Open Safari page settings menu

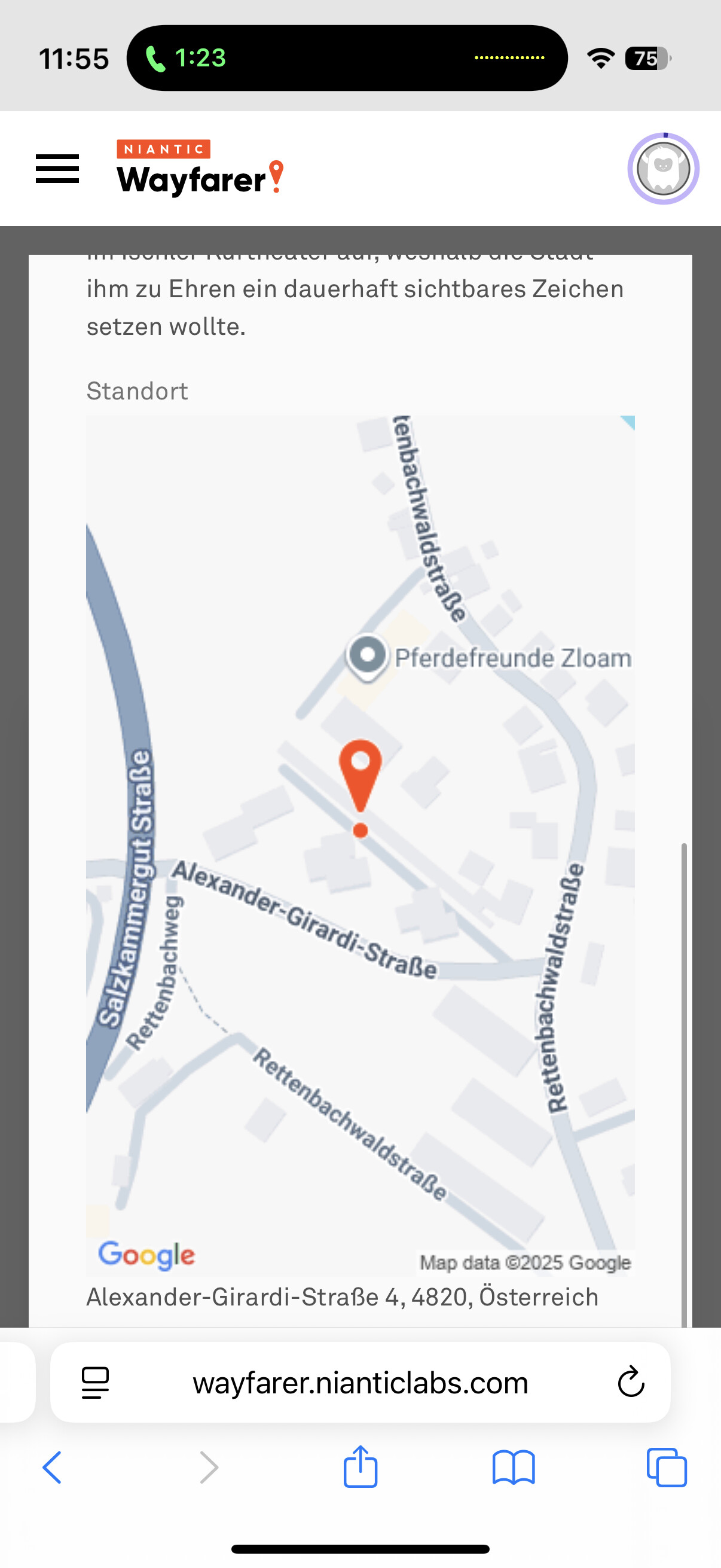coord(96,1383)
